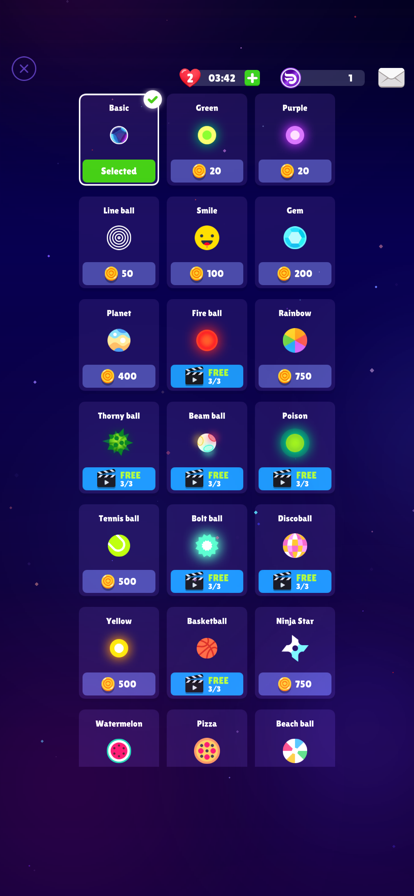Image resolution: width=414 pixels, height=896 pixels.
Task: Purchase the Line ball for 50 coins
Action: [119, 274]
